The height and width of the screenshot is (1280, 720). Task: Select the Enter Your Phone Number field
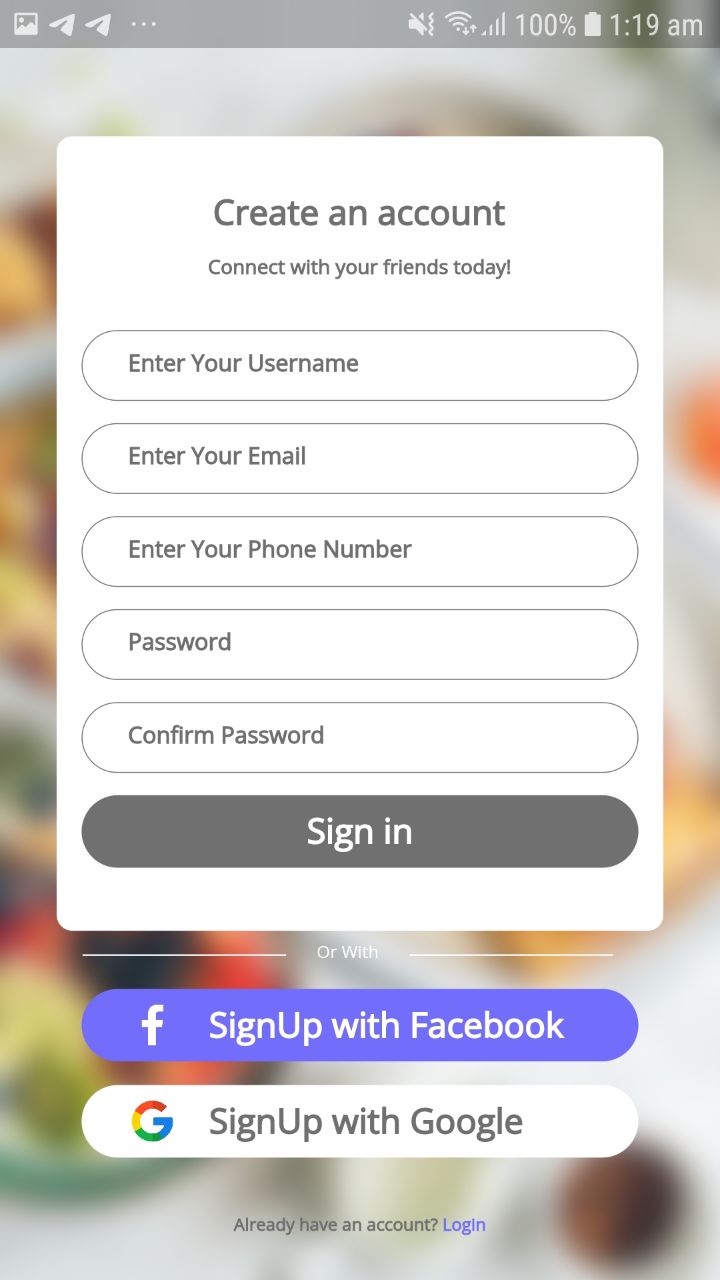[359, 551]
